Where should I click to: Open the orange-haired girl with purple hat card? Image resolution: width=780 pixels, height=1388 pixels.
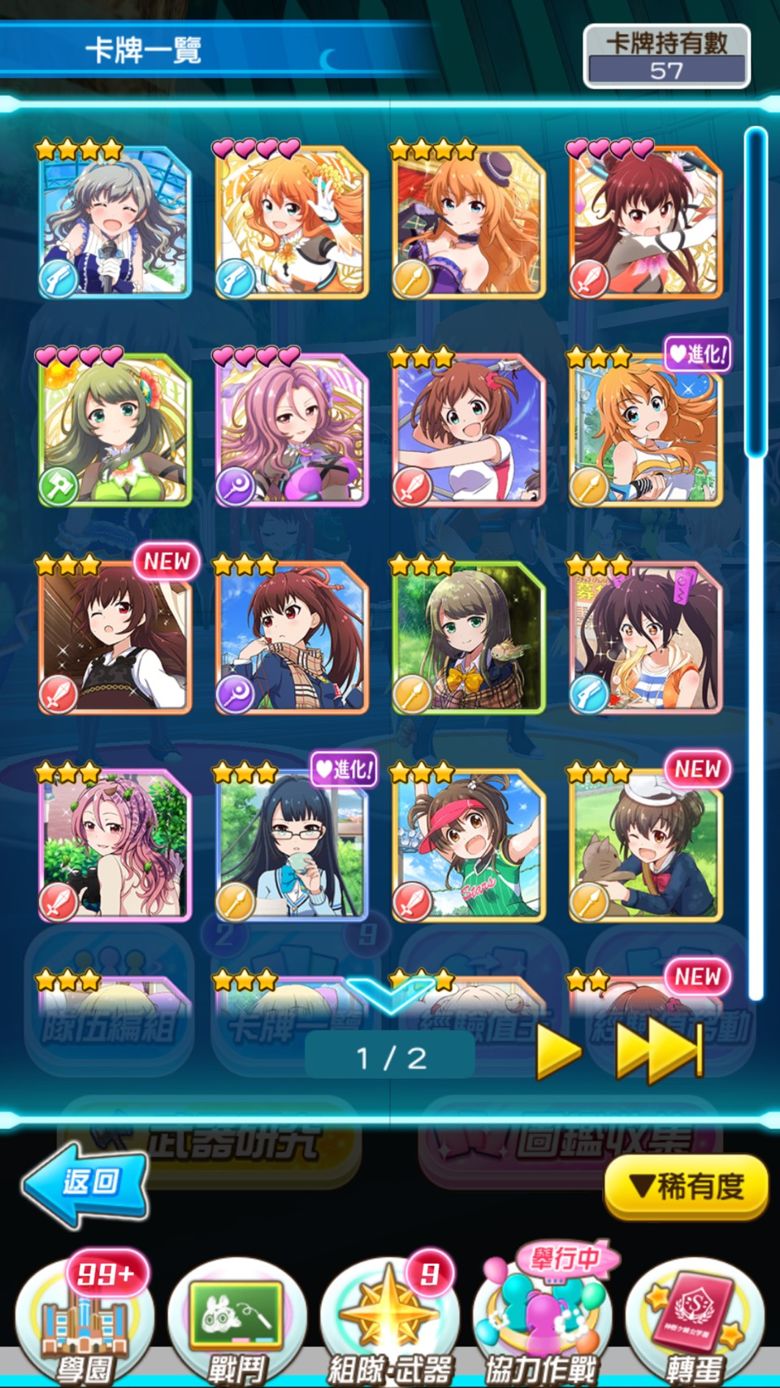pos(468,222)
